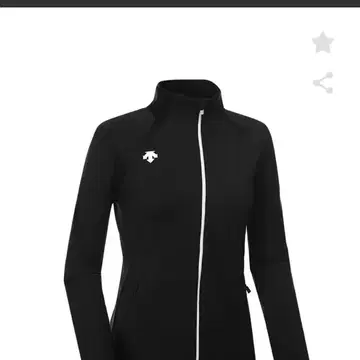Viewport: 360px width, 360px height.
Task: Share this product
Action: pyautogui.click(x=323, y=82)
